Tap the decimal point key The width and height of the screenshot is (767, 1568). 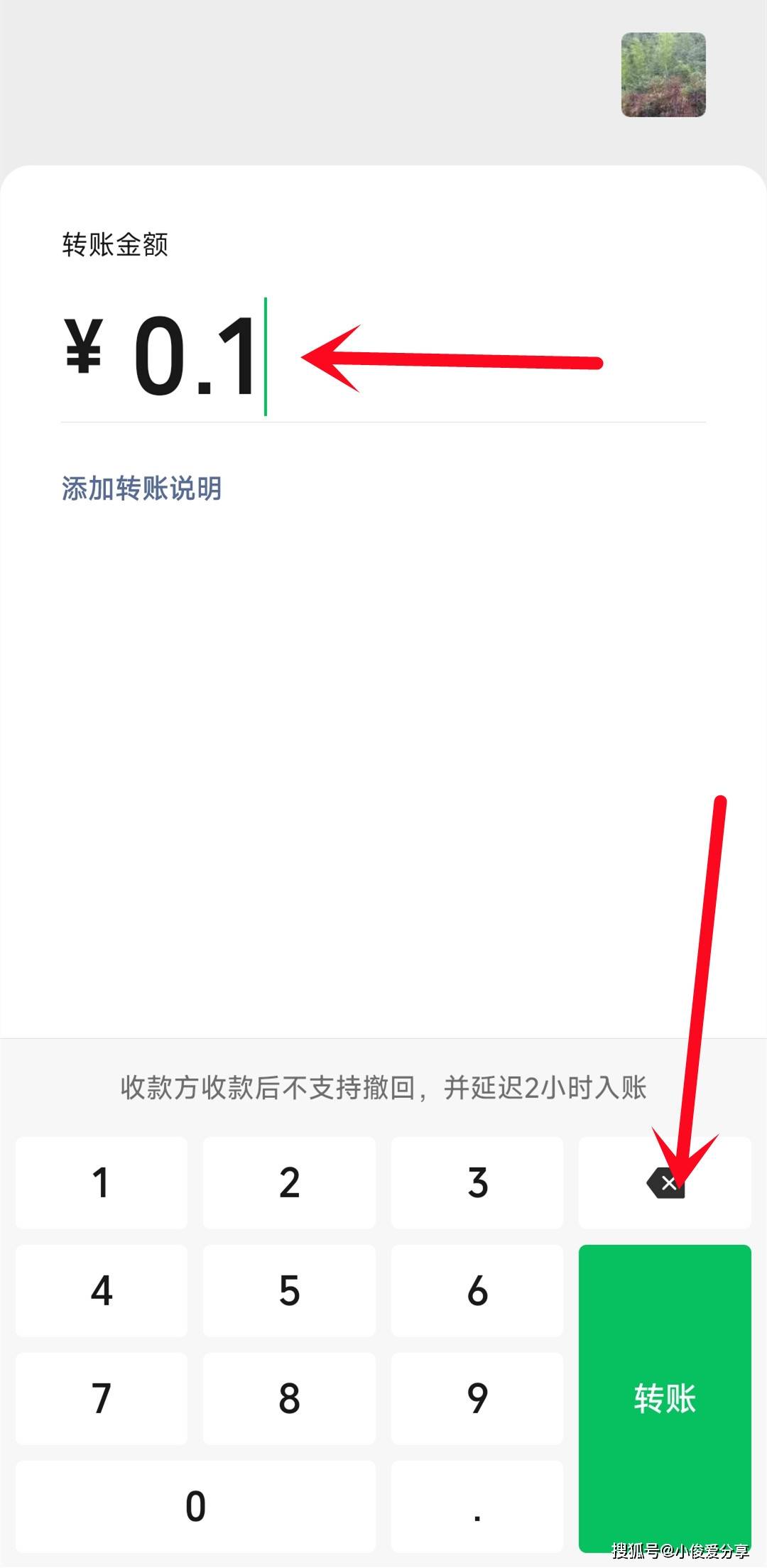pyautogui.click(x=477, y=1506)
